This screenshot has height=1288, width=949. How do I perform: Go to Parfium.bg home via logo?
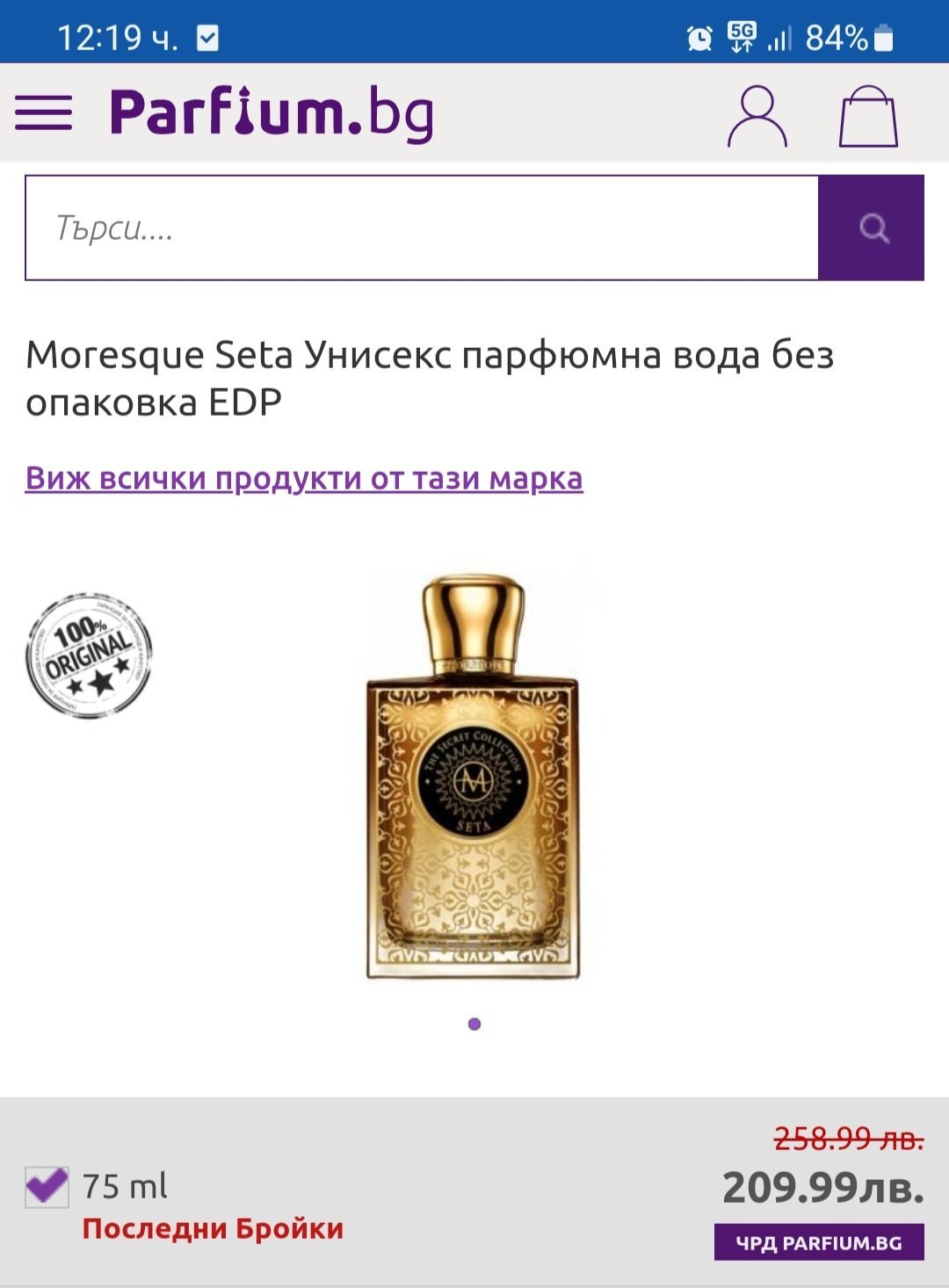coord(272,113)
